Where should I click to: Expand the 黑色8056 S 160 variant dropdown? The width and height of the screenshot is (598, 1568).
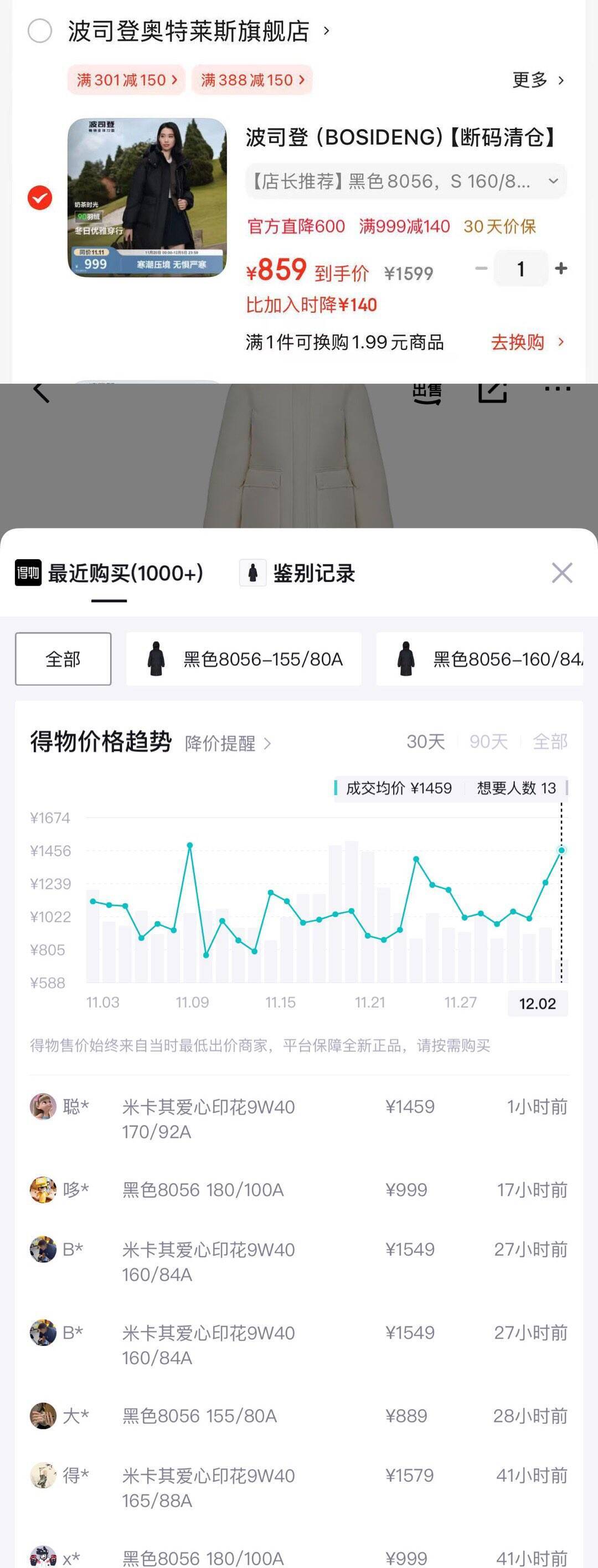pos(406,181)
